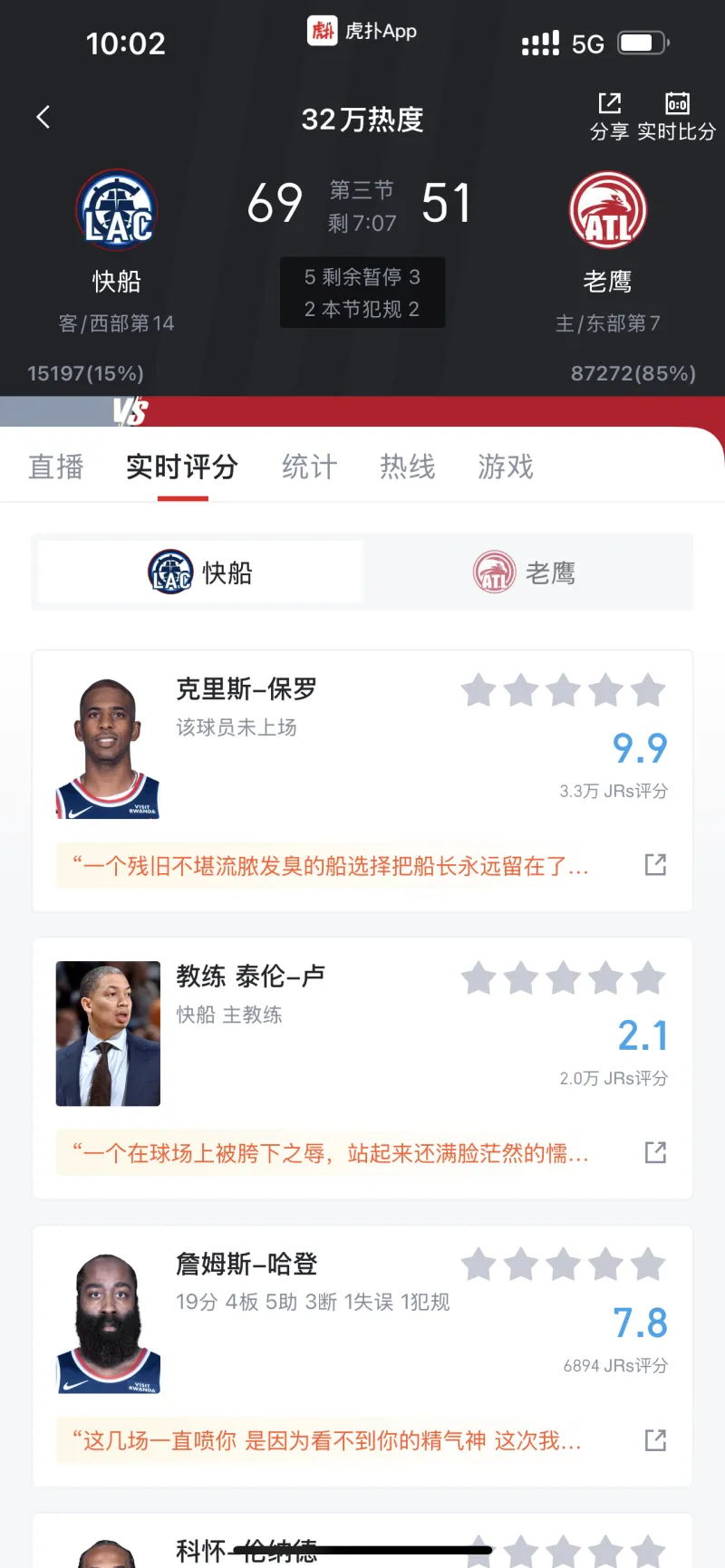Rate 克里斯-保罗 with the fifth star

[648, 690]
